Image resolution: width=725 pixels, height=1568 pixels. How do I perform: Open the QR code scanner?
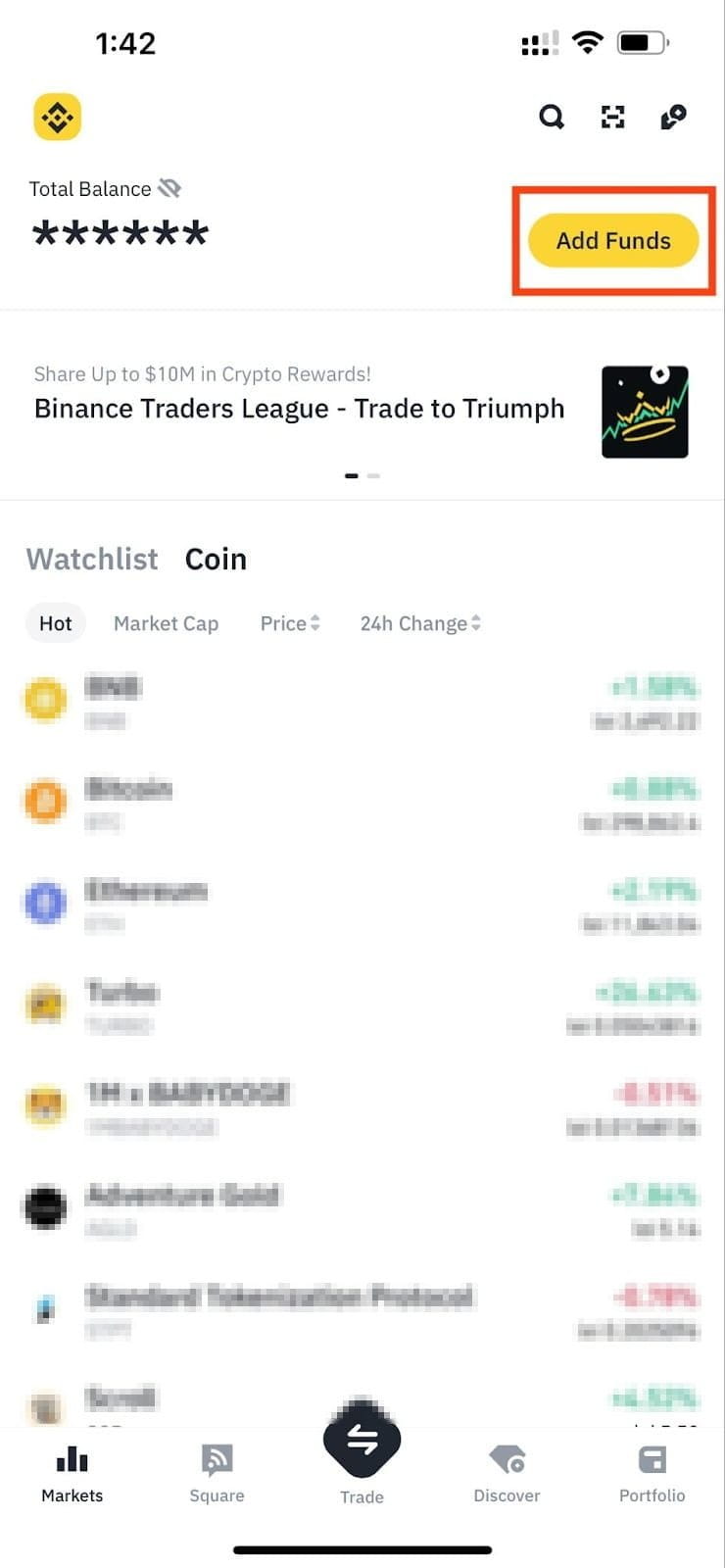point(612,118)
